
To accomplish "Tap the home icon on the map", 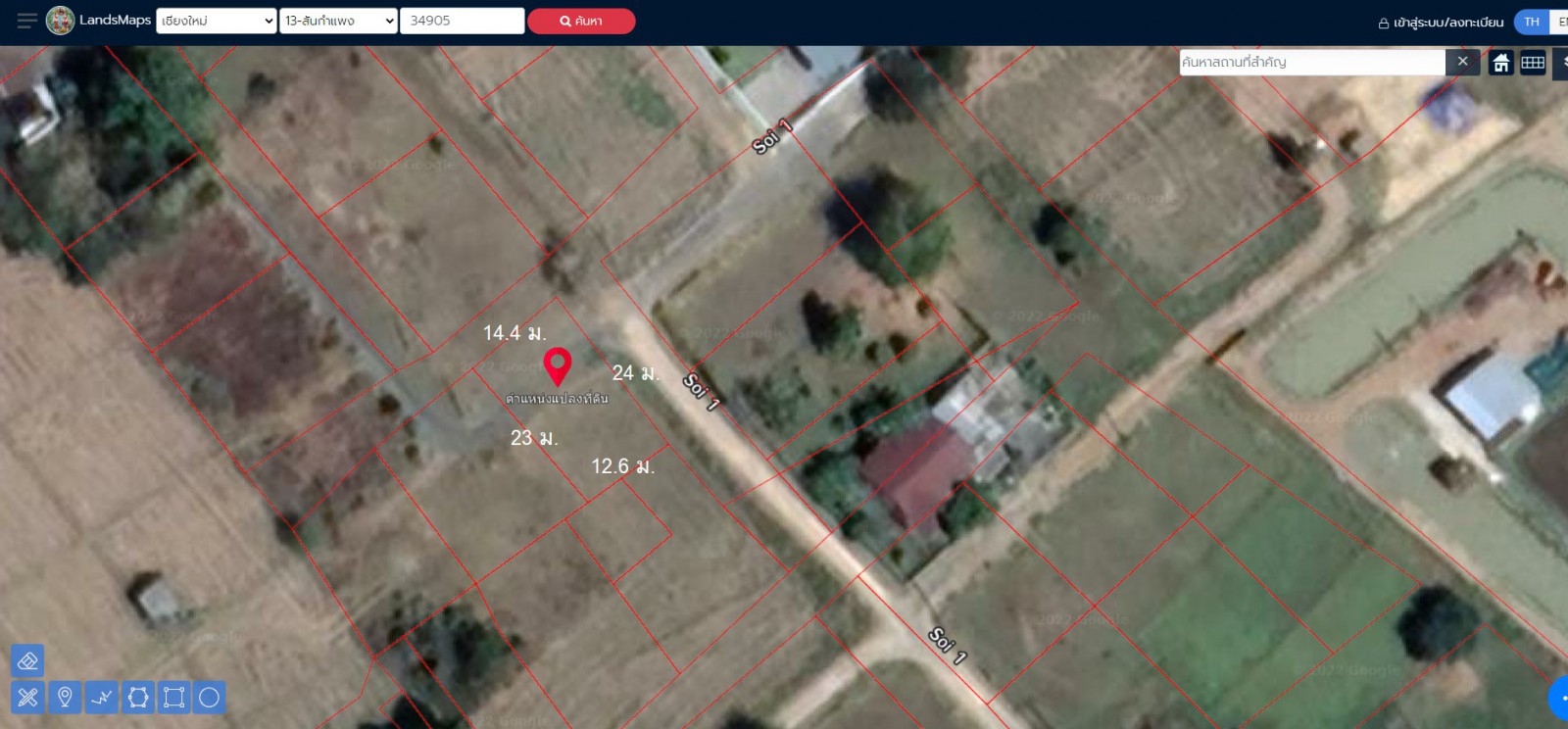I will [x=1500, y=63].
